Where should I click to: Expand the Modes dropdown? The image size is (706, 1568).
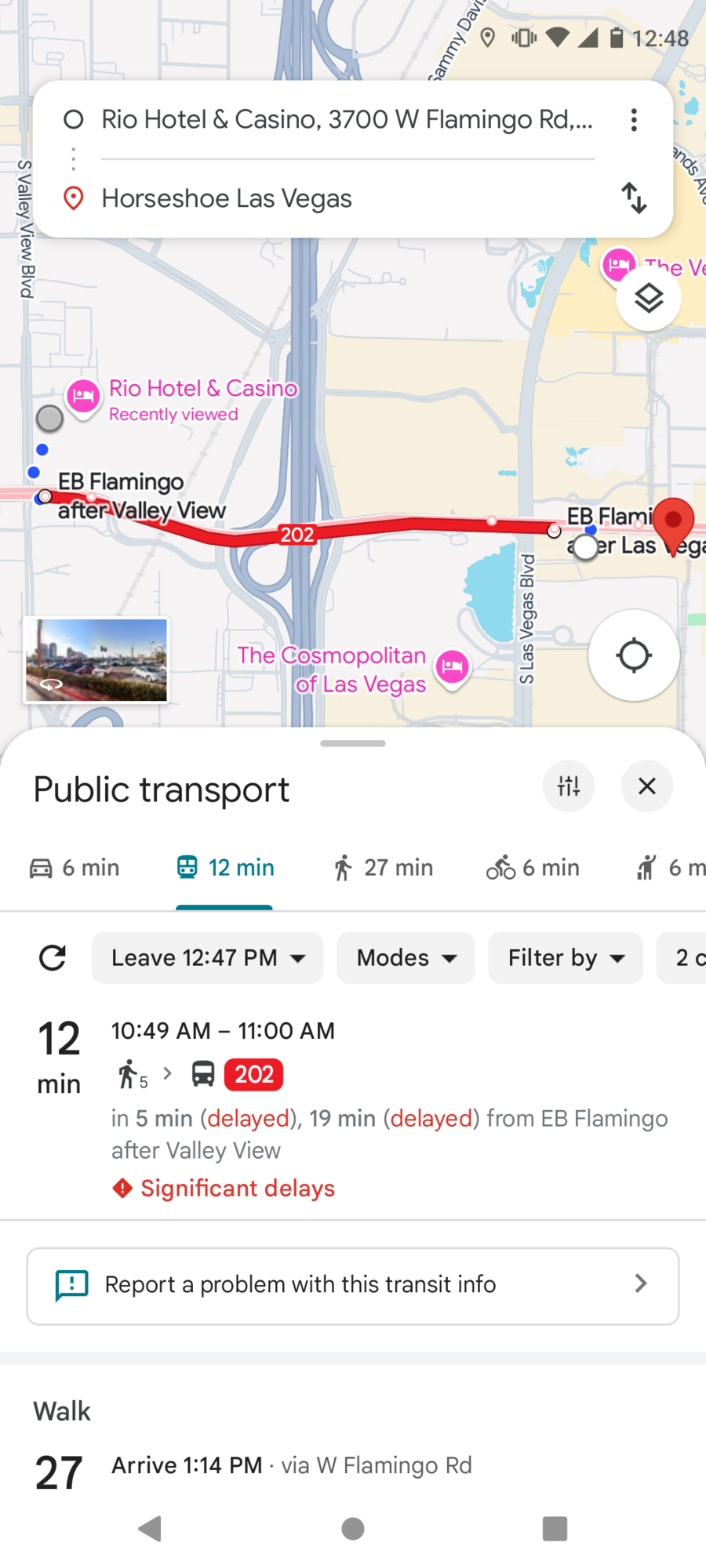click(x=406, y=958)
